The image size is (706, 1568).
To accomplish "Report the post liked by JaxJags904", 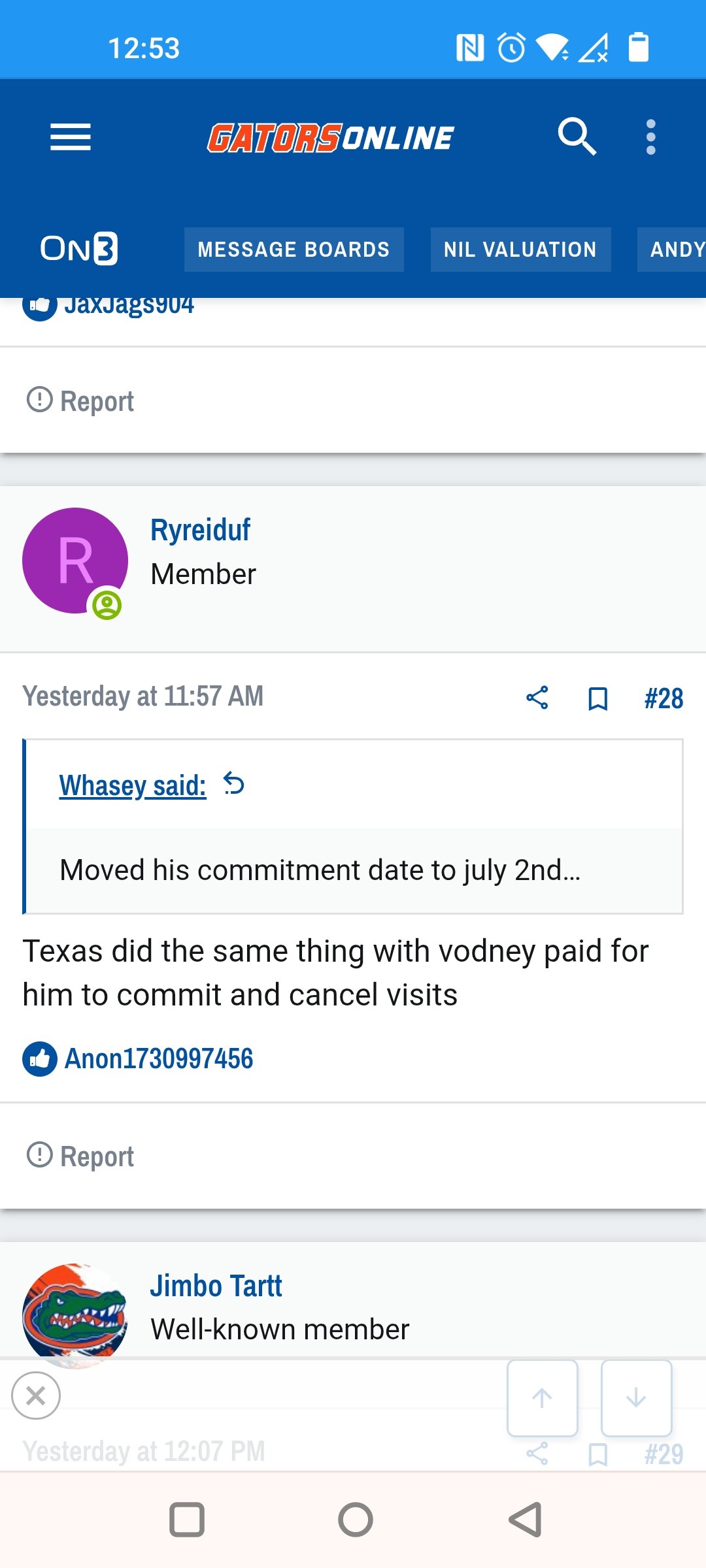I will pos(80,400).
